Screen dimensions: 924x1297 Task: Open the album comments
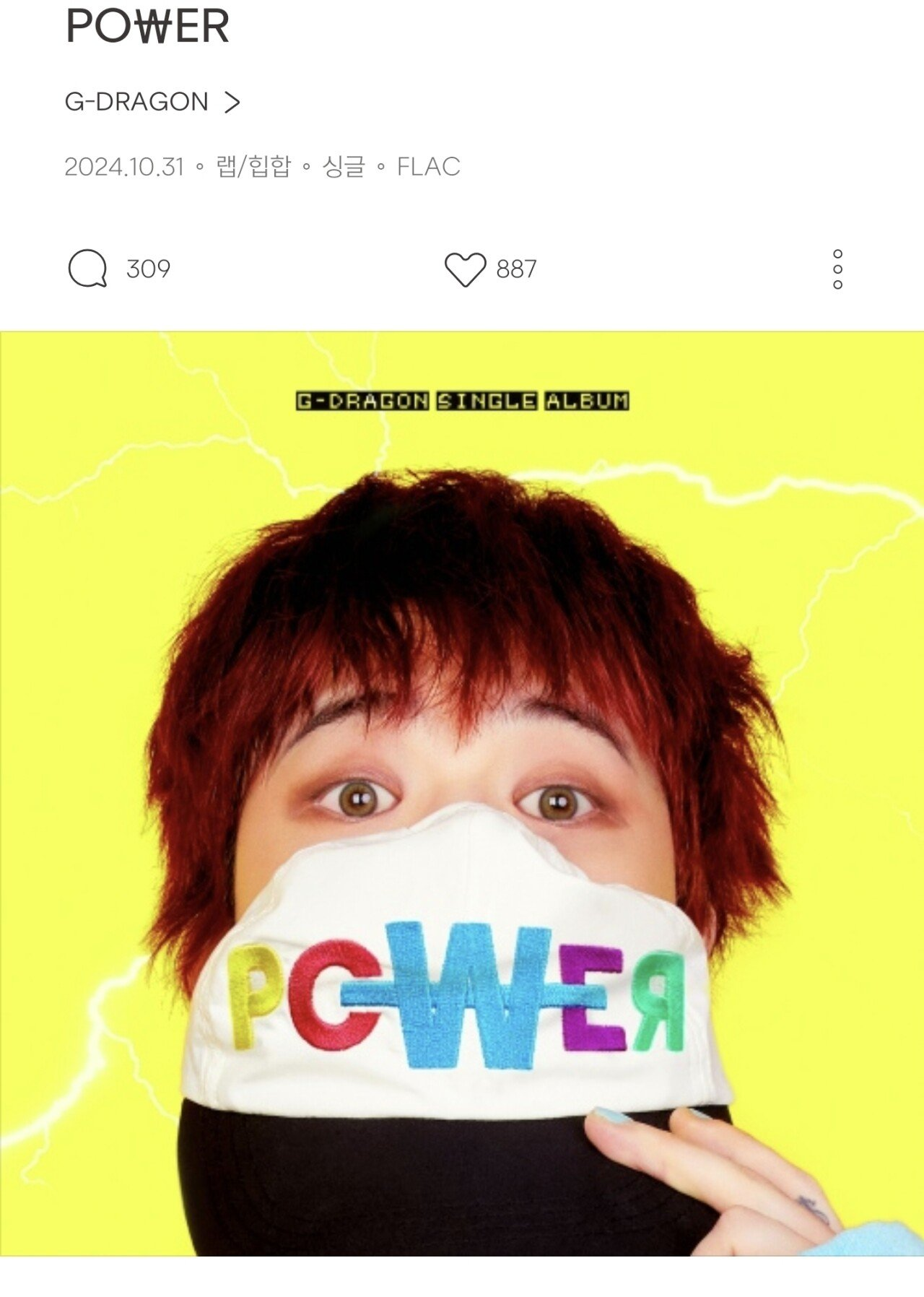coord(88,269)
